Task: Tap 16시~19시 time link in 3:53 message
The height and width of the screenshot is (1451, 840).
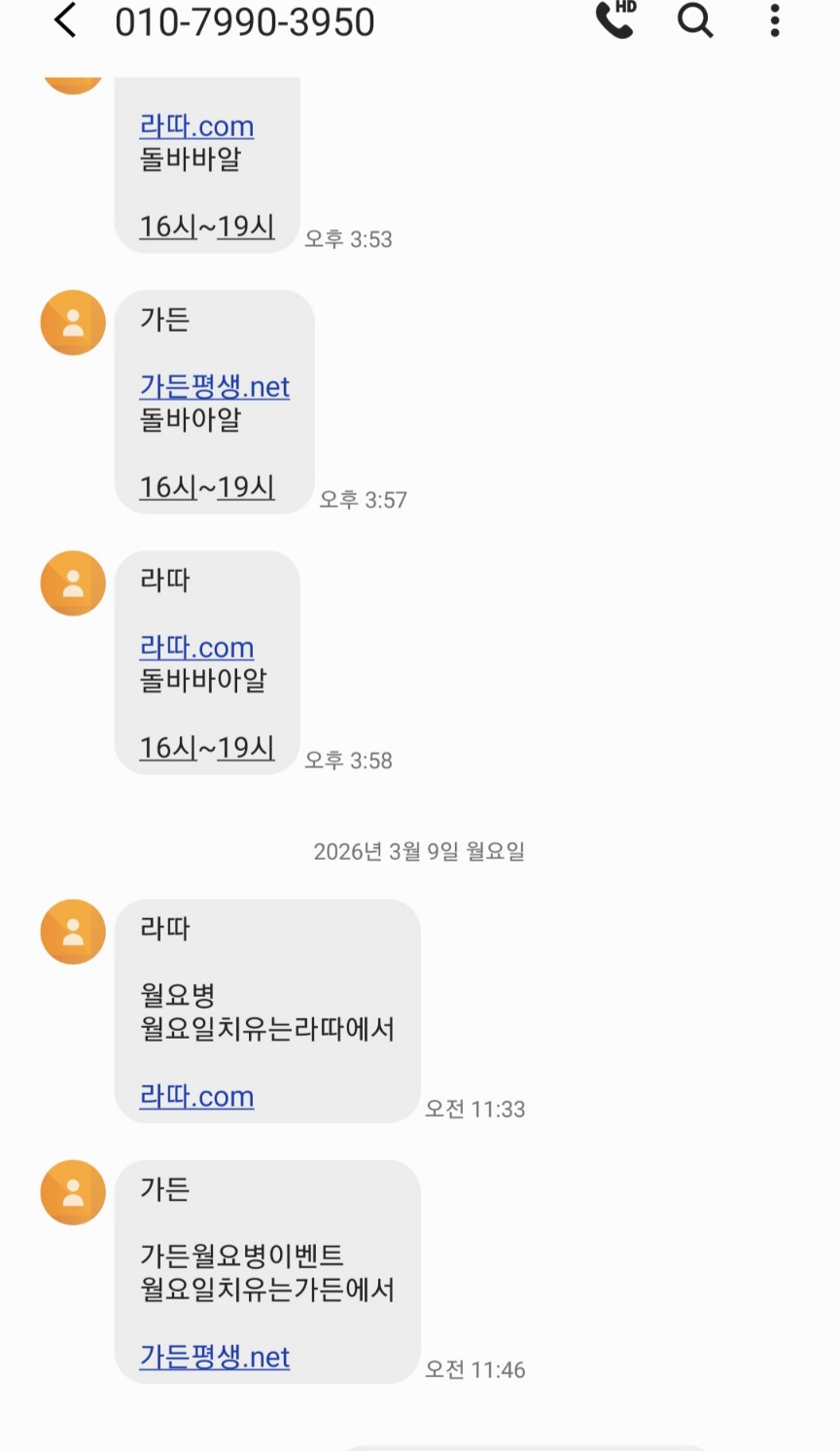Action: pos(206,227)
